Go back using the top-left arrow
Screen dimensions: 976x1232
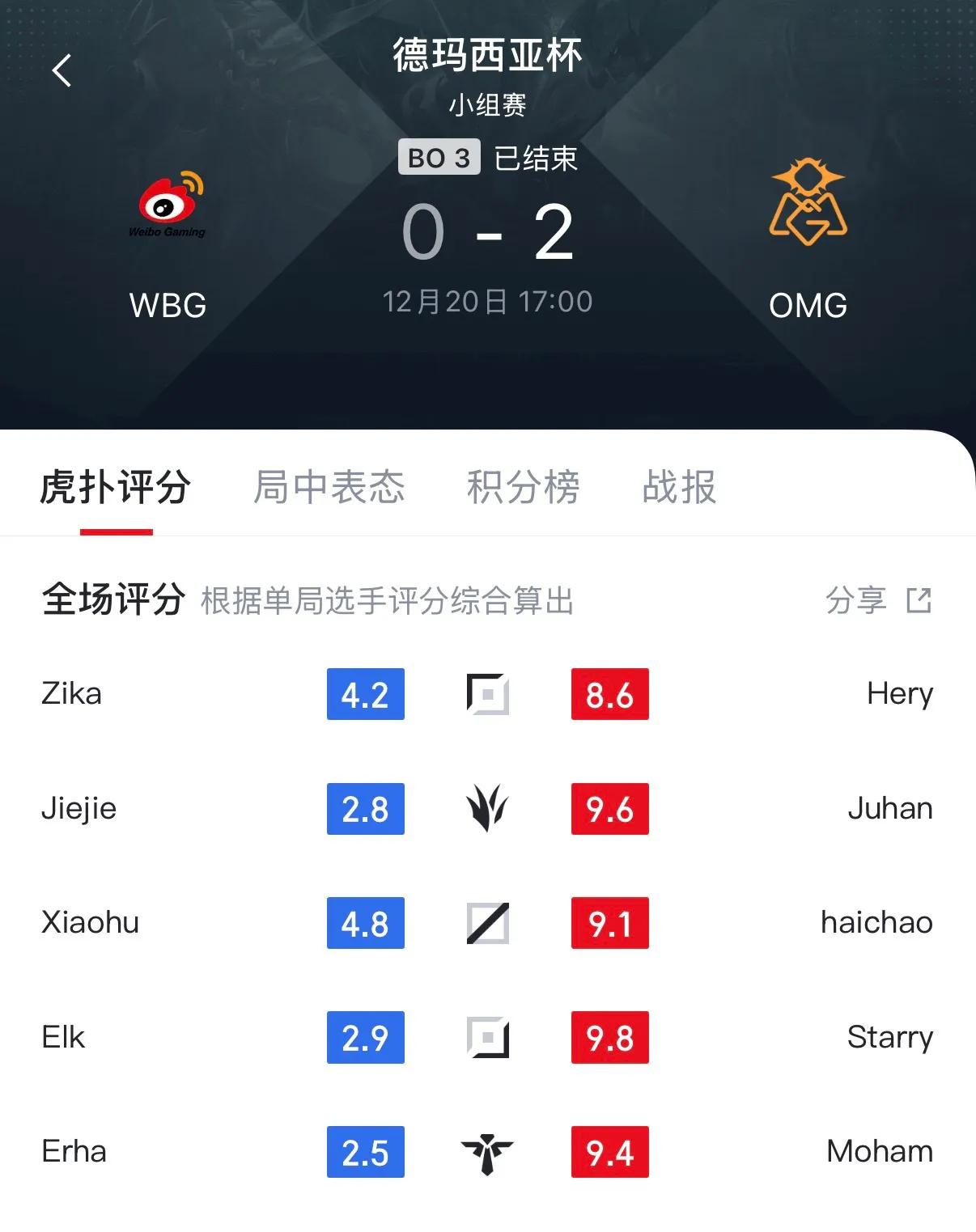[x=62, y=70]
